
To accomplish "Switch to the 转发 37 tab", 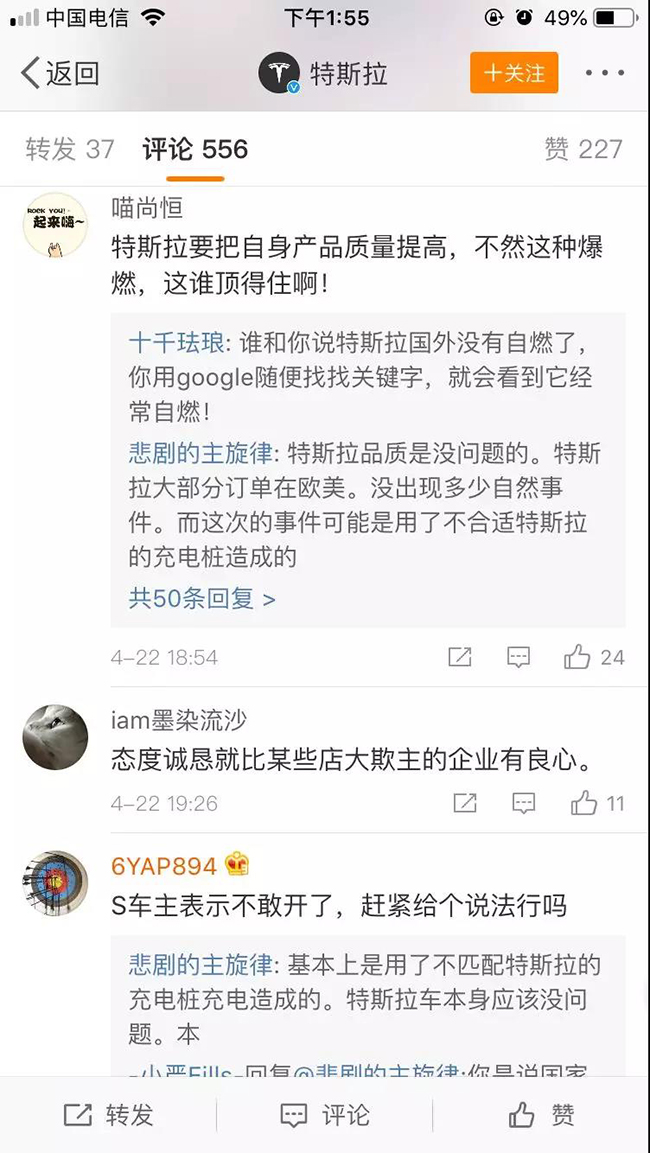I will click(70, 150).
